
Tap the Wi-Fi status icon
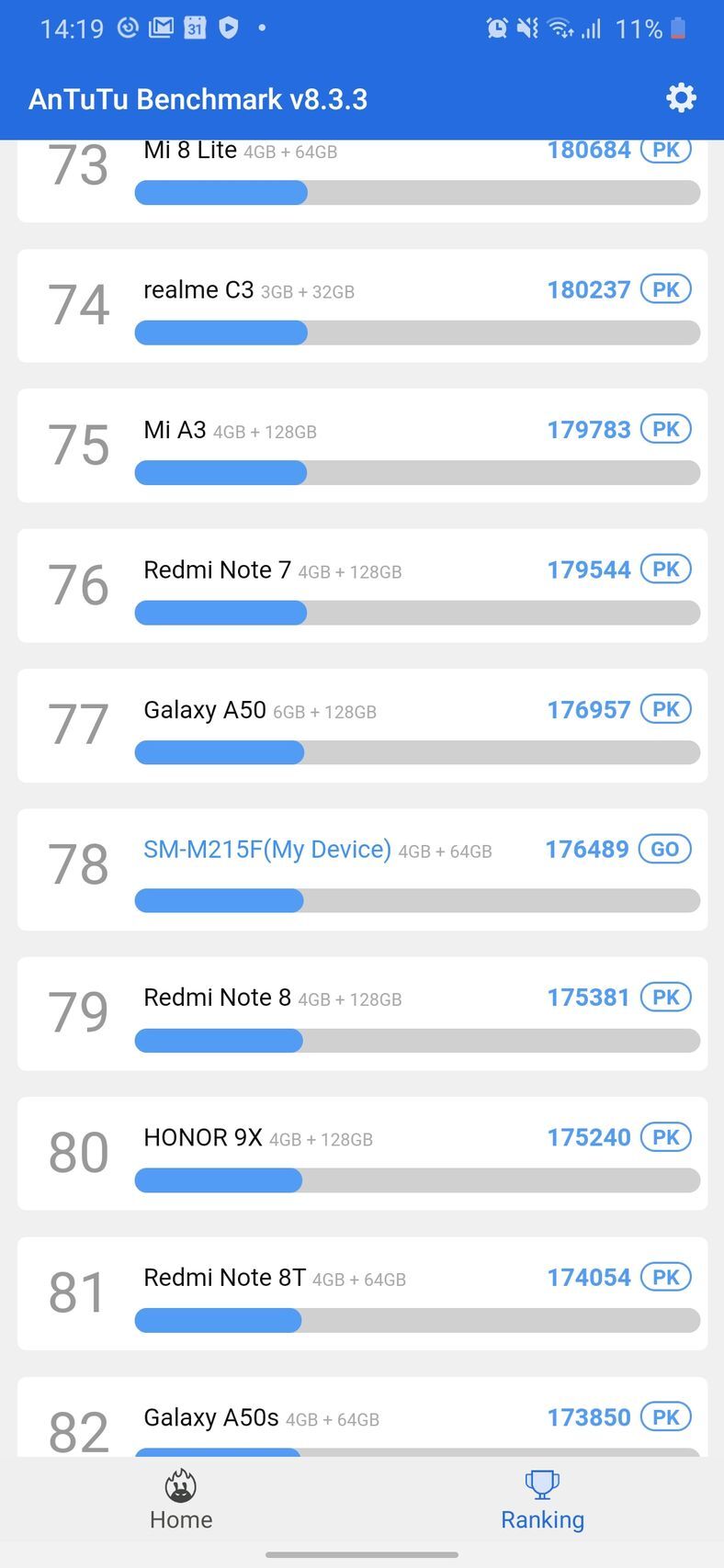(558, 28)
